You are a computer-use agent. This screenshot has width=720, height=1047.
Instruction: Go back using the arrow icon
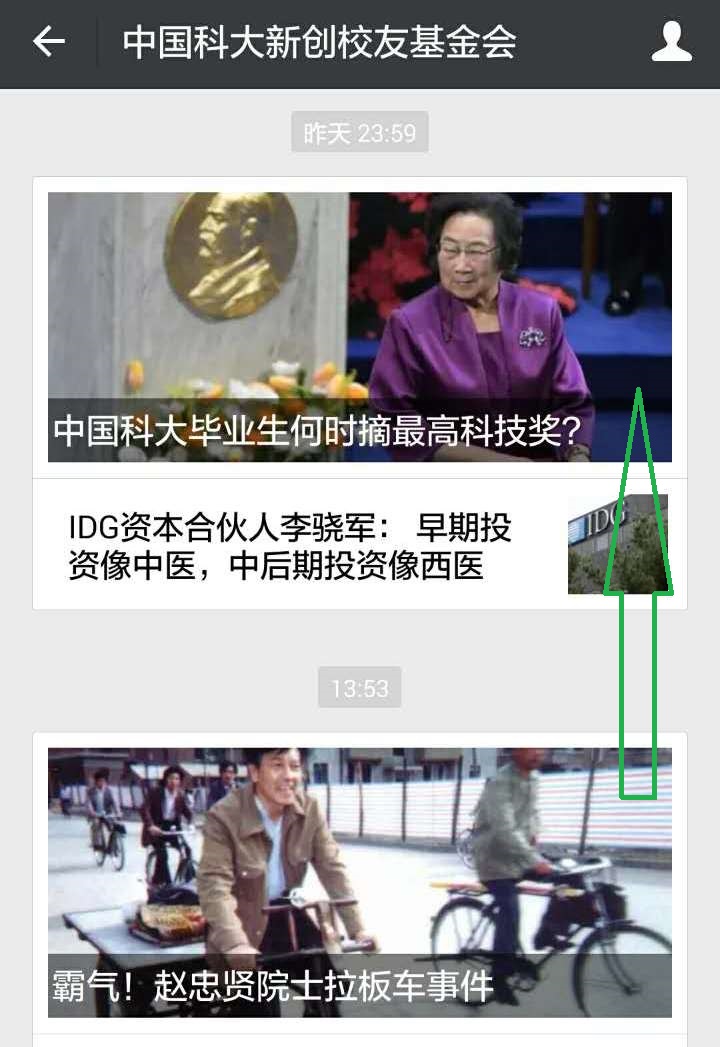[48, 42]
